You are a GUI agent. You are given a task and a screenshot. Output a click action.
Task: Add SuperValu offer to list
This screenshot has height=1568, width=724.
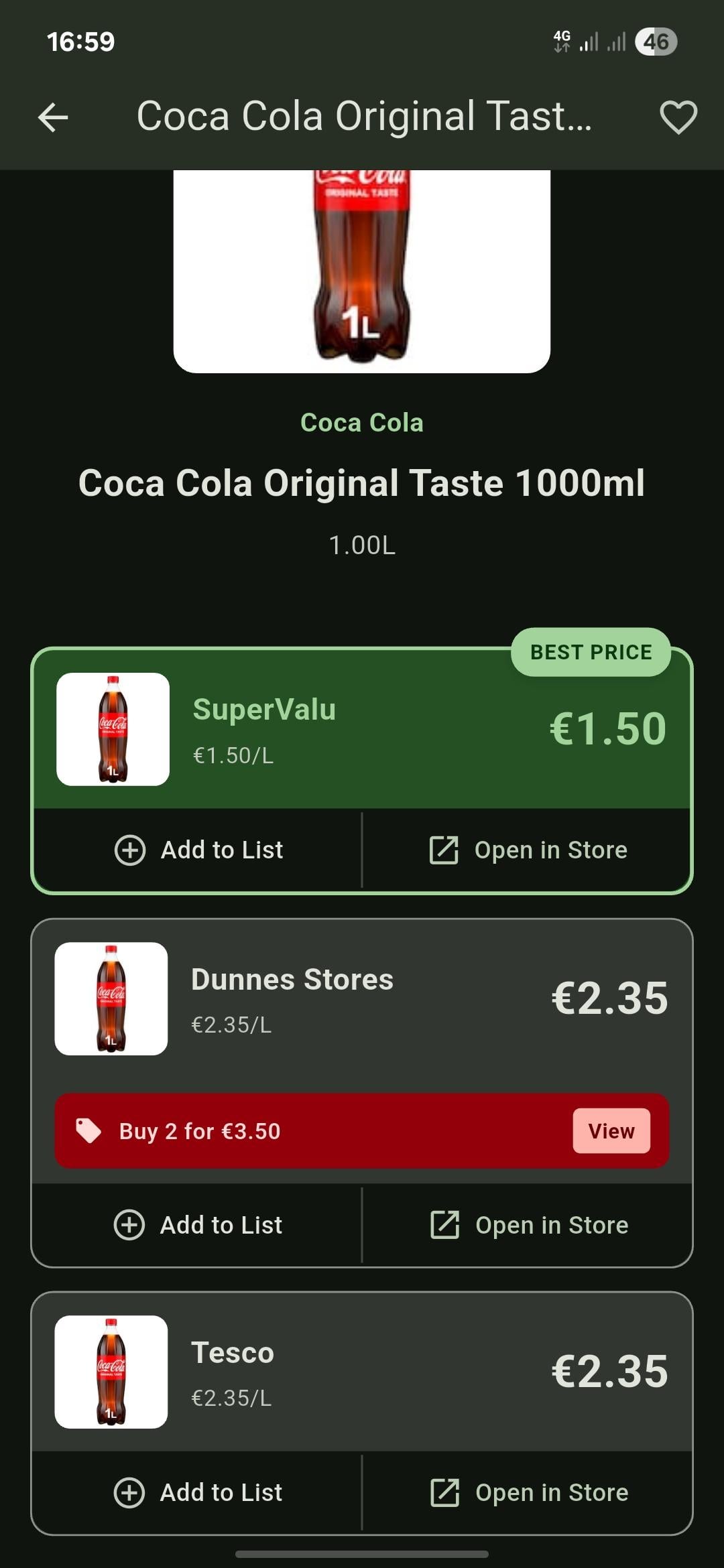198,850
